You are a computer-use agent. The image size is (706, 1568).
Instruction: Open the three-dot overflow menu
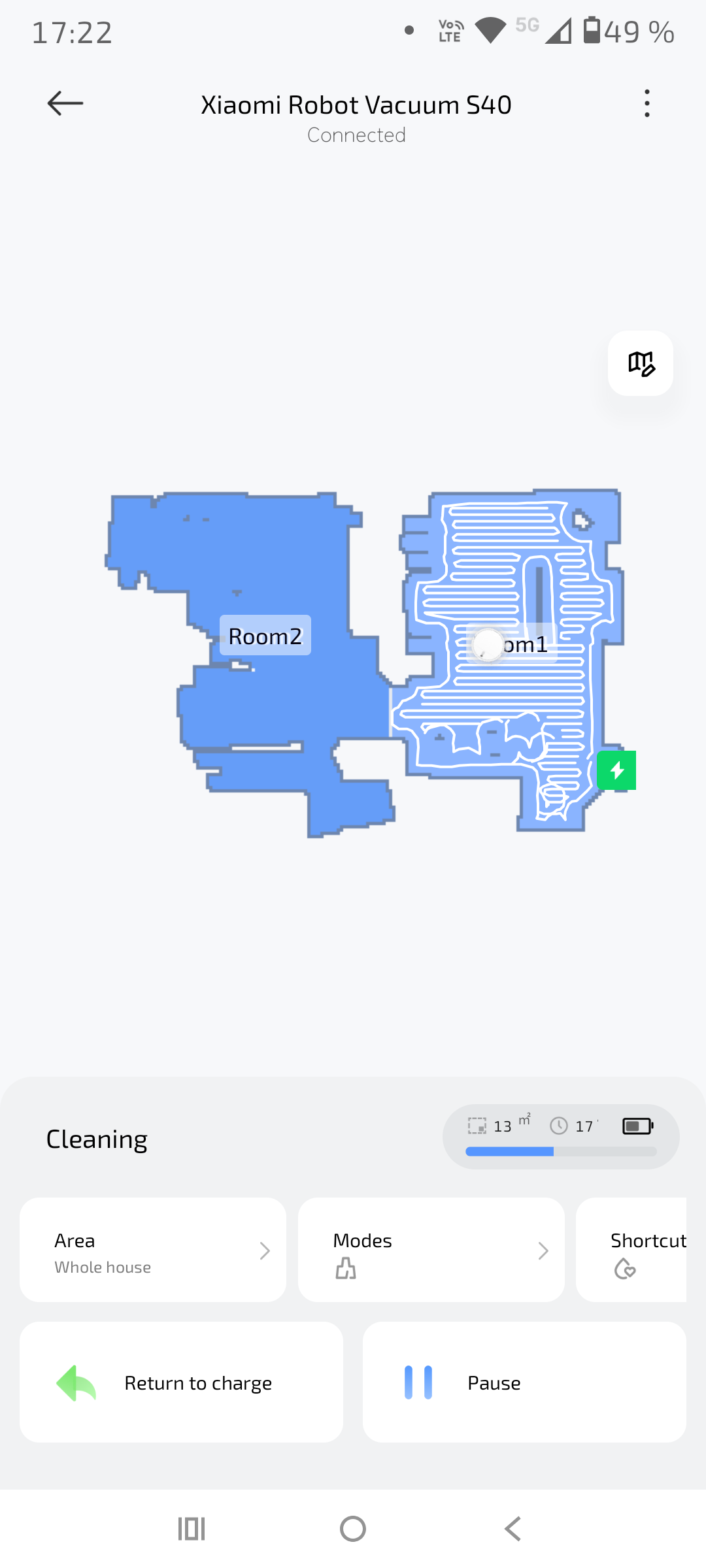647,103
